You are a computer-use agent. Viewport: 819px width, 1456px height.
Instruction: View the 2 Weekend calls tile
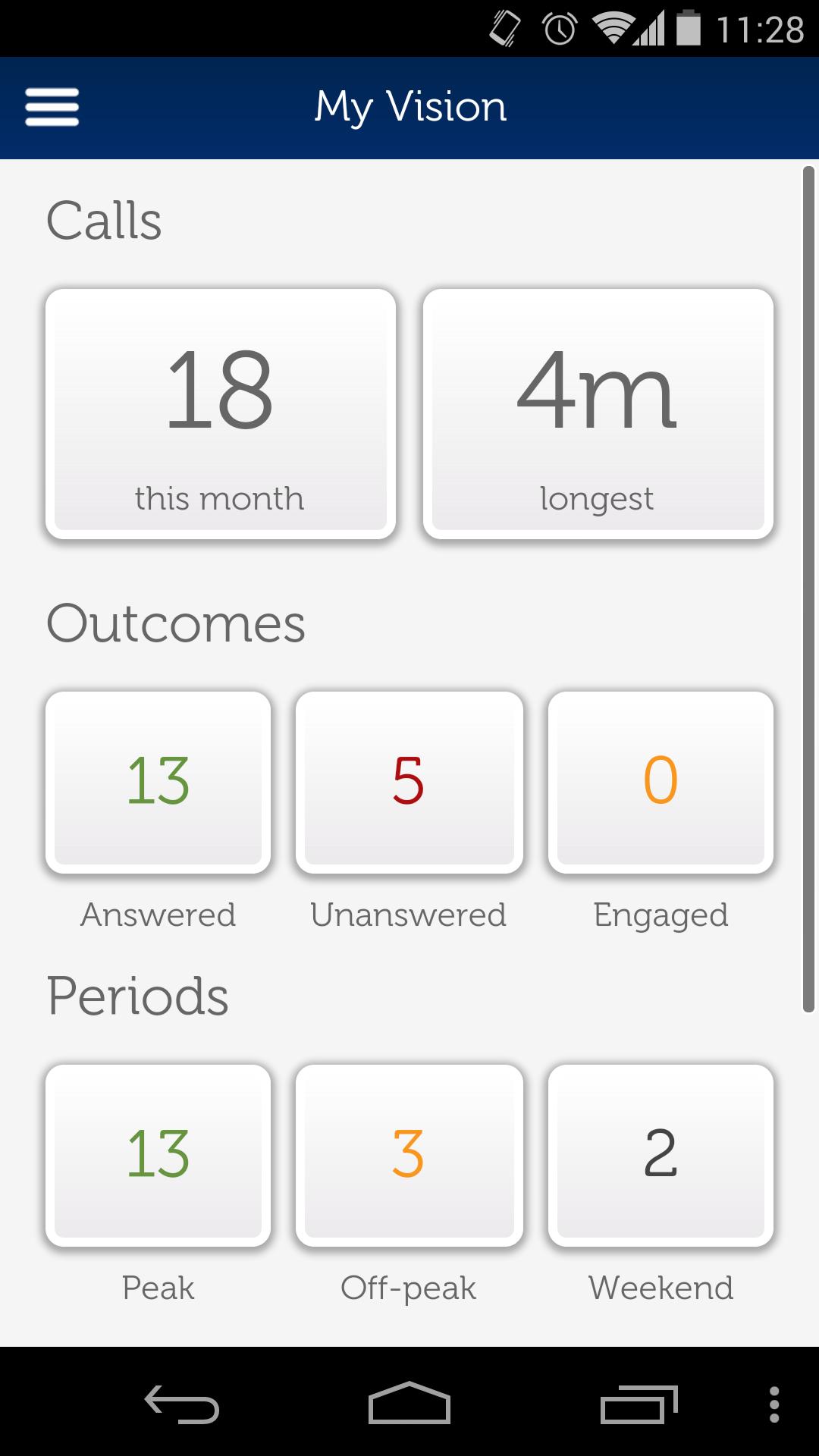[x=661, y=1155]
